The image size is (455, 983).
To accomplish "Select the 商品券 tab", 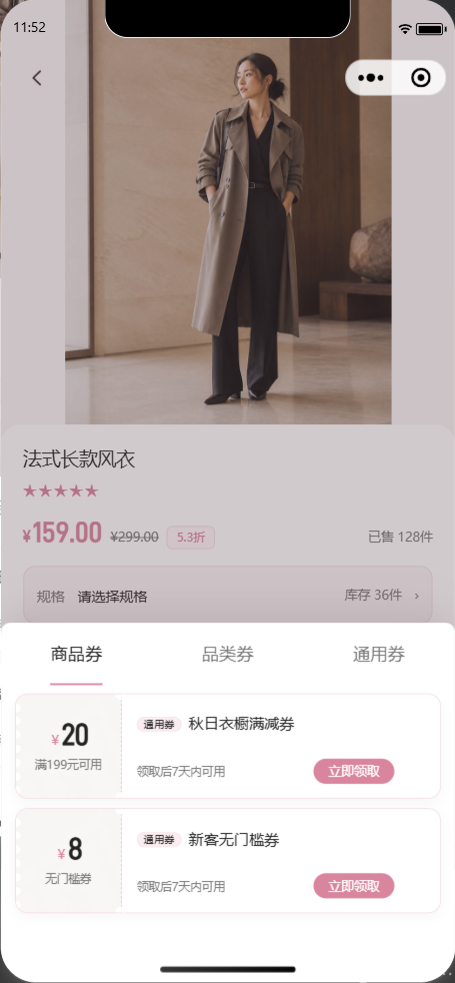I will point(76,654).
